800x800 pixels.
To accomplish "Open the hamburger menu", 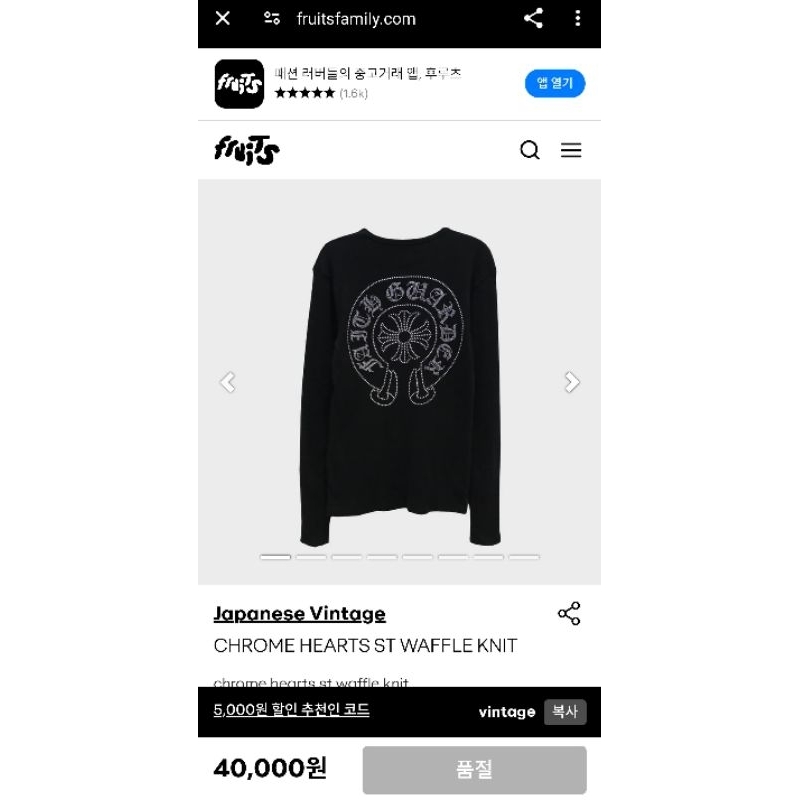I will pyautogui.click(x=571, y=150).
